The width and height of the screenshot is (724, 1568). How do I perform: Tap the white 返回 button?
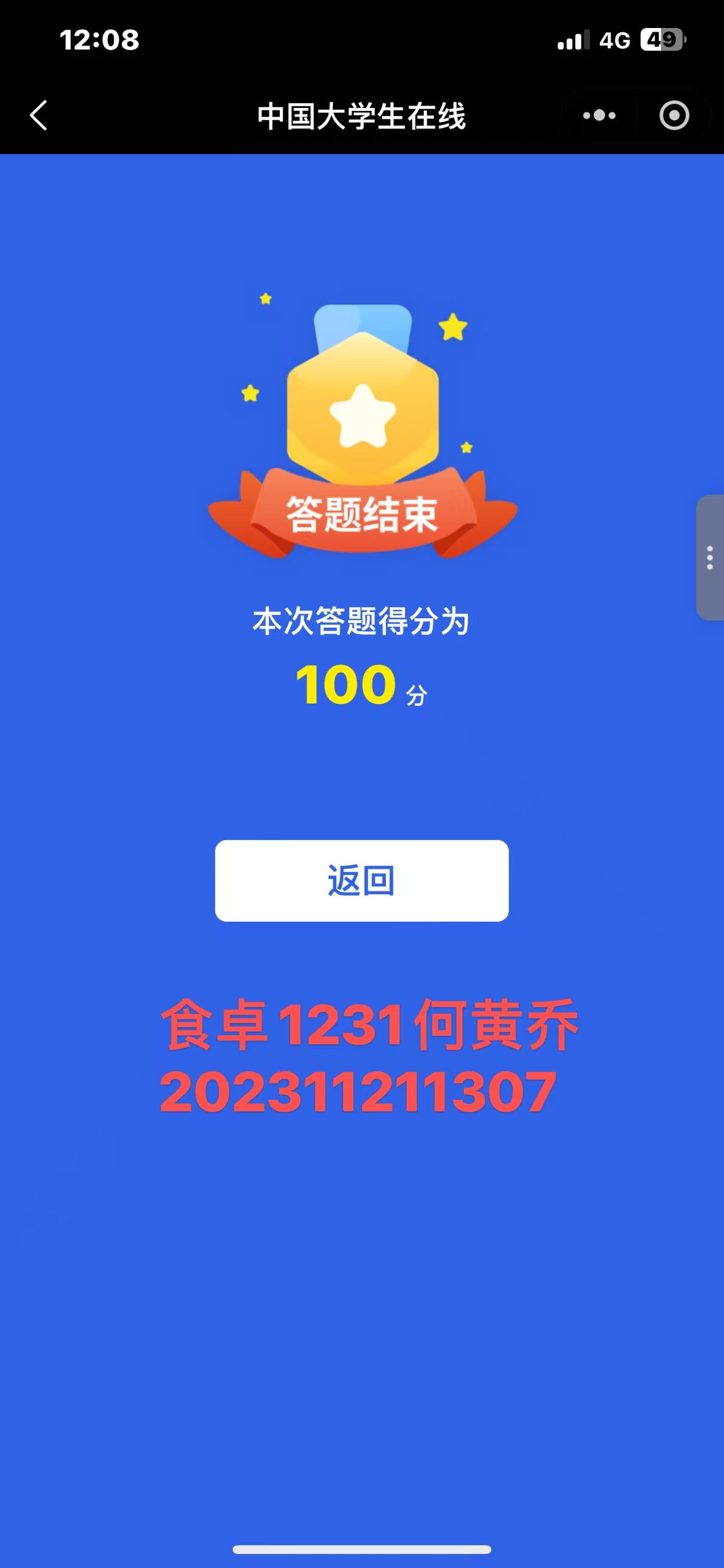point(362,880)
